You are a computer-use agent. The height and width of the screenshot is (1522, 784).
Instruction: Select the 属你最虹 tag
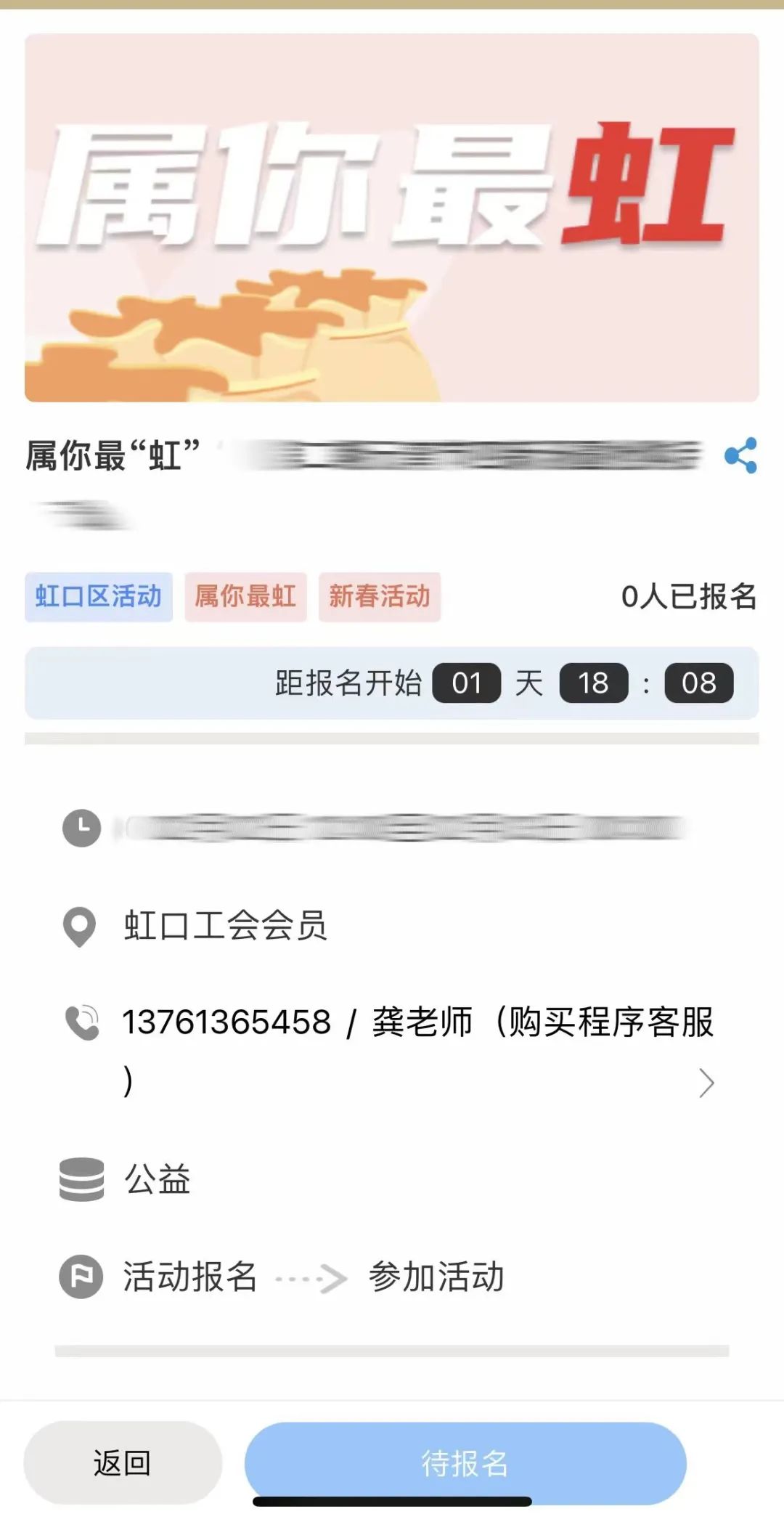point(245,597)
